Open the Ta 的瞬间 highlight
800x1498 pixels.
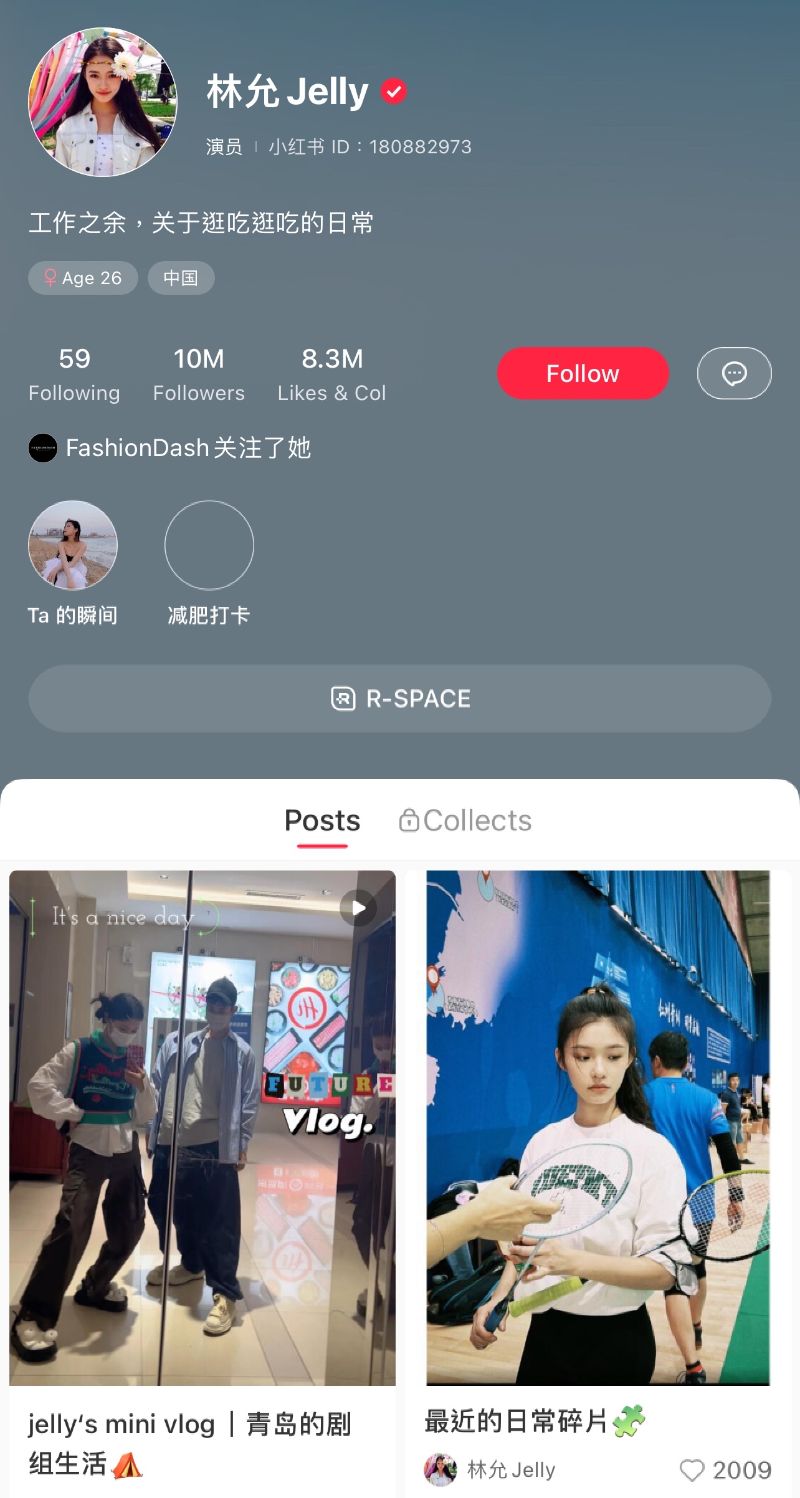point(73,546)
